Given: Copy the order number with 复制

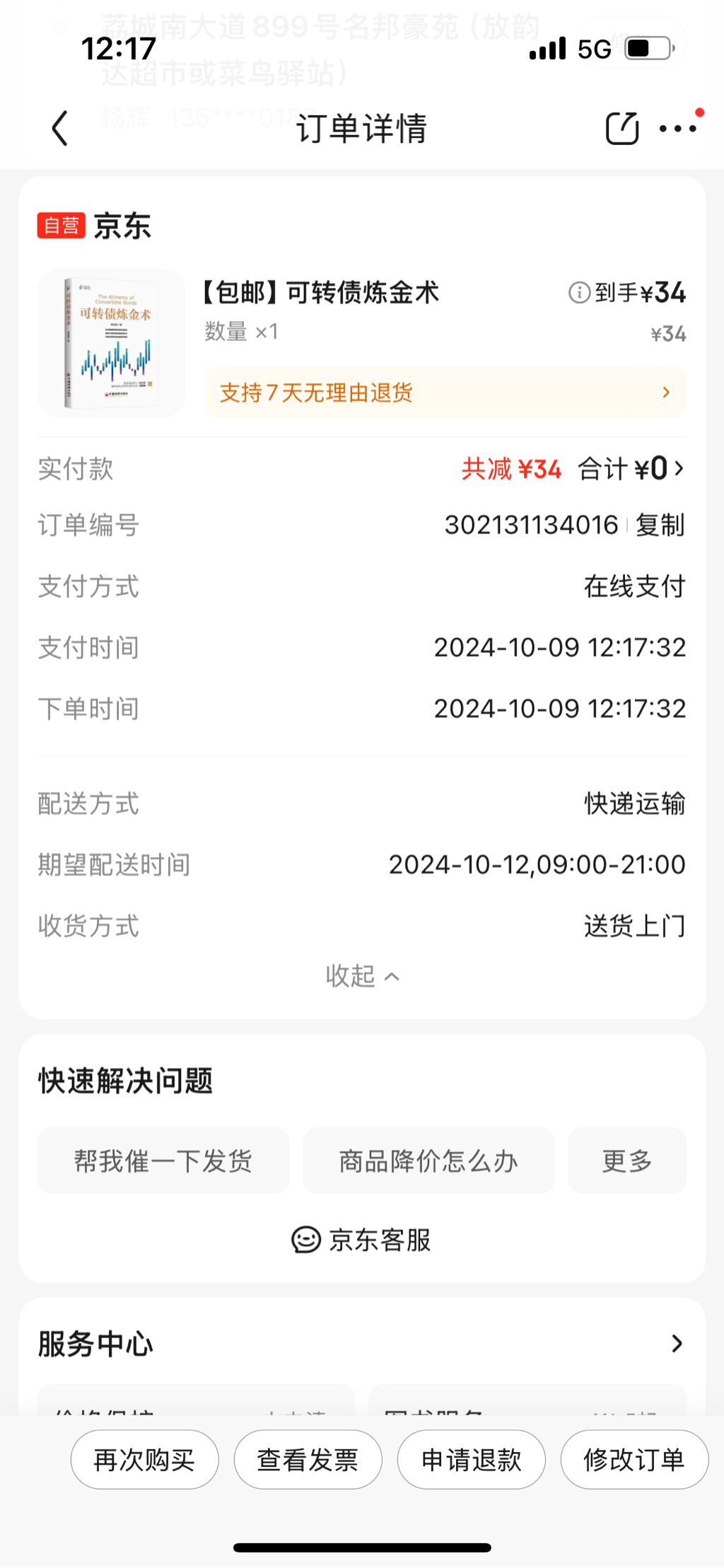Looking at the screenshot, I should click(x=660, y=525).
